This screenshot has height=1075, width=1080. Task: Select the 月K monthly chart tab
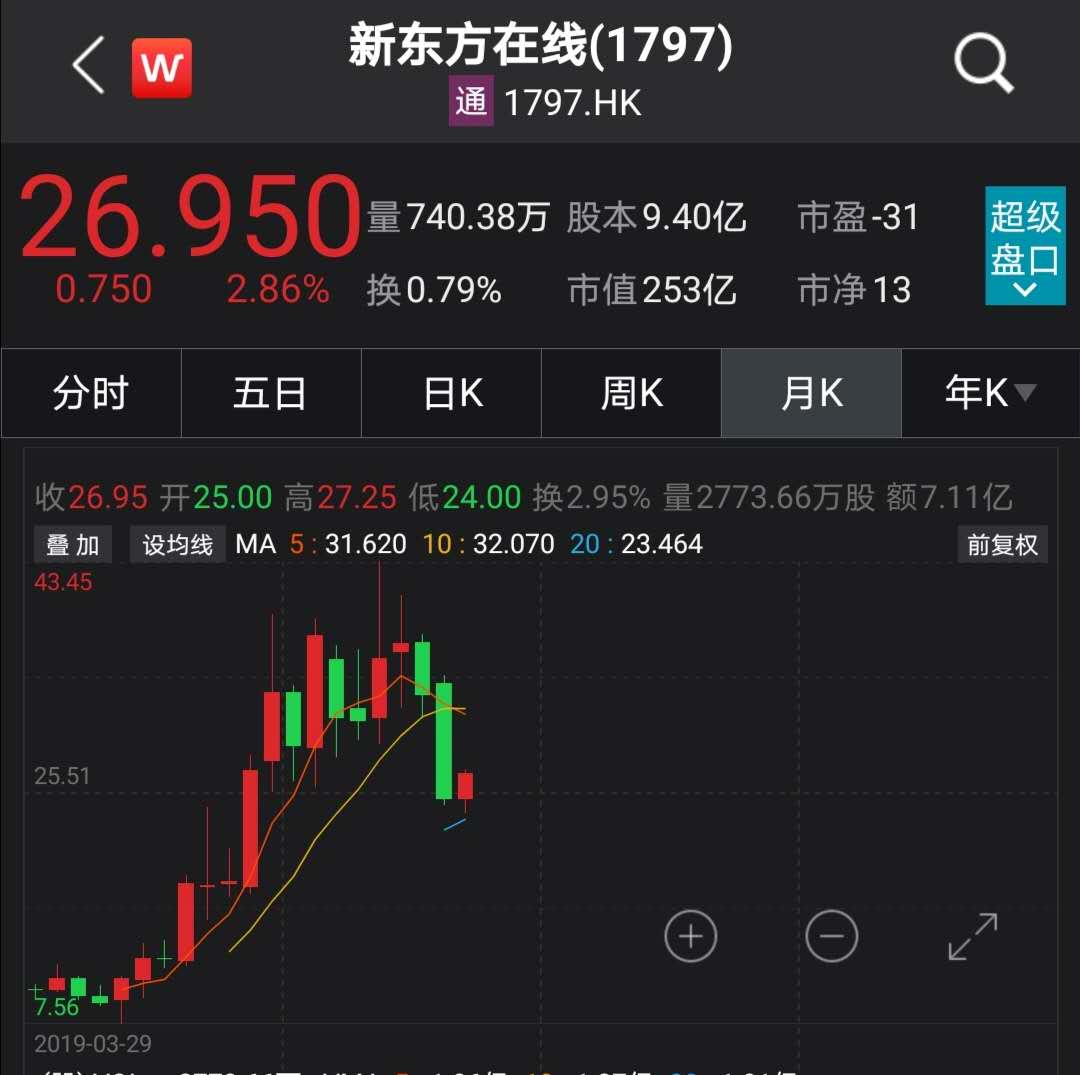811,393
